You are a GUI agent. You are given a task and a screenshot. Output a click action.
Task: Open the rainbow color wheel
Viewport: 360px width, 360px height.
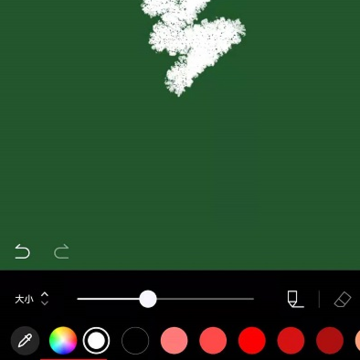pos(63,340)
